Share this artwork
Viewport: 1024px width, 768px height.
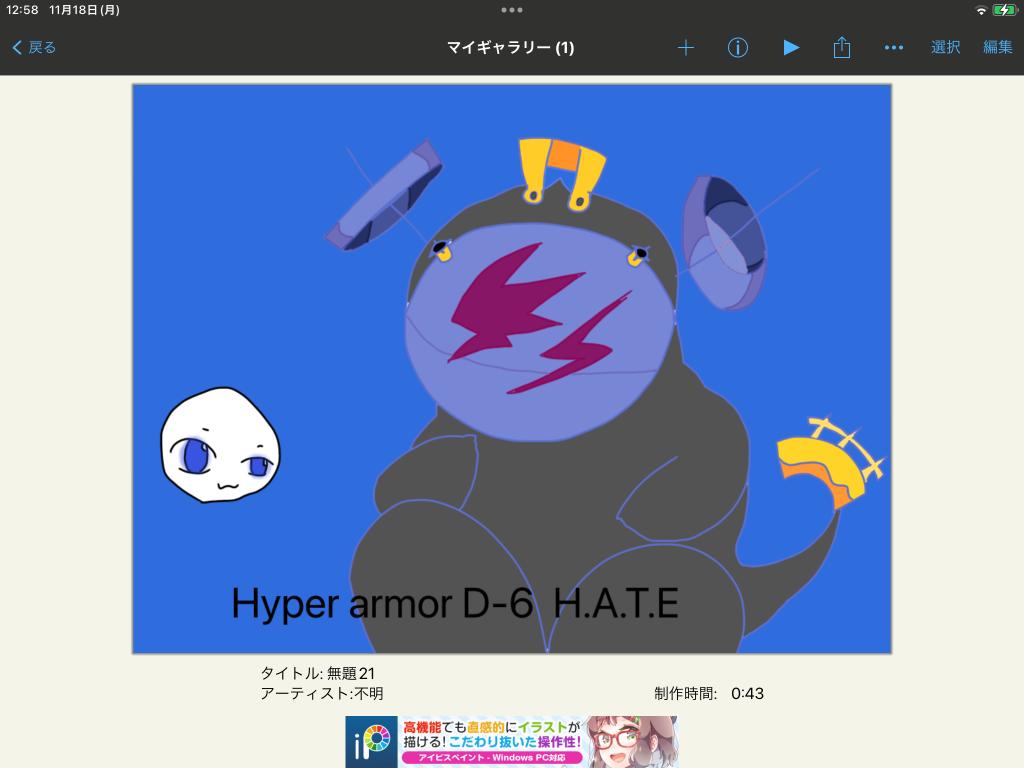click(x=842, y=47)
